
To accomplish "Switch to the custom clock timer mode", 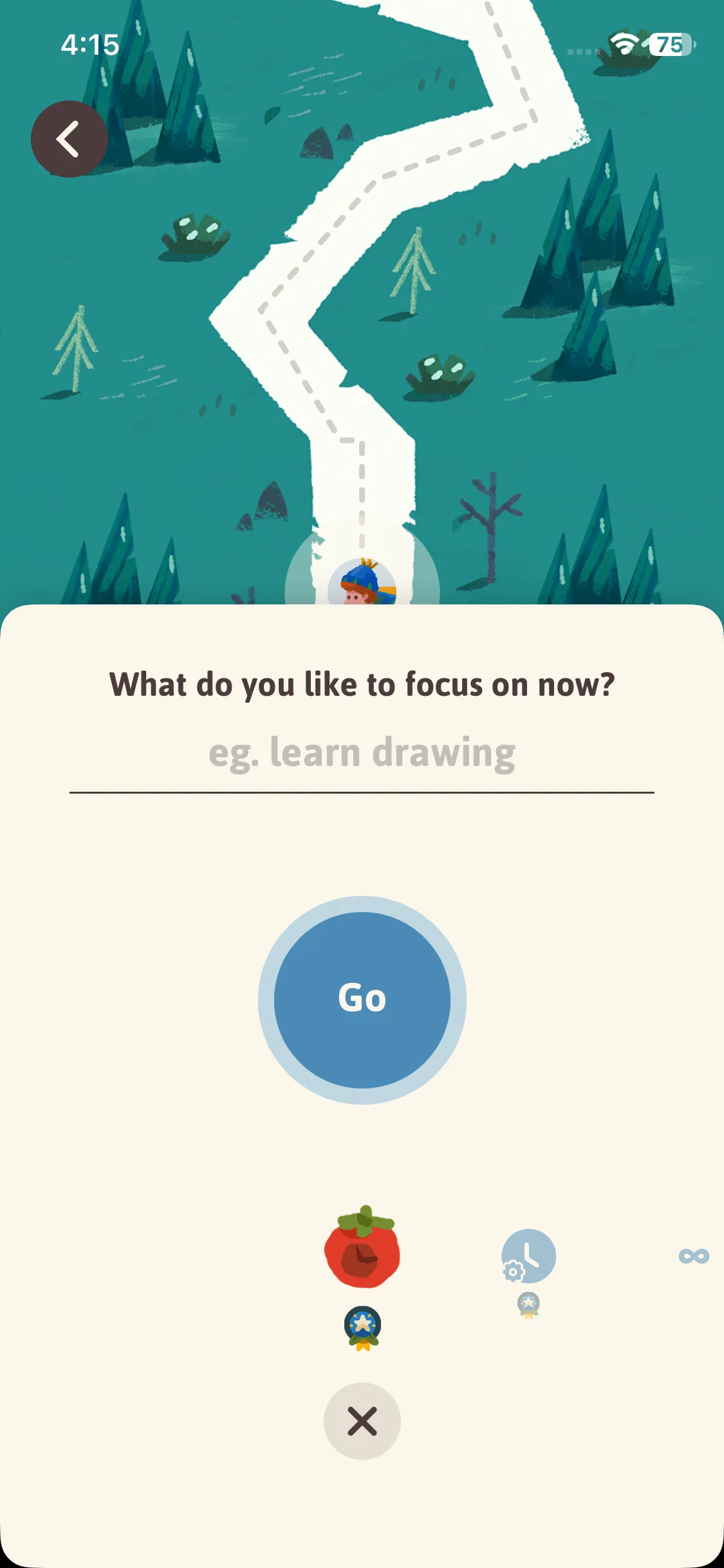I will 528,1256.
